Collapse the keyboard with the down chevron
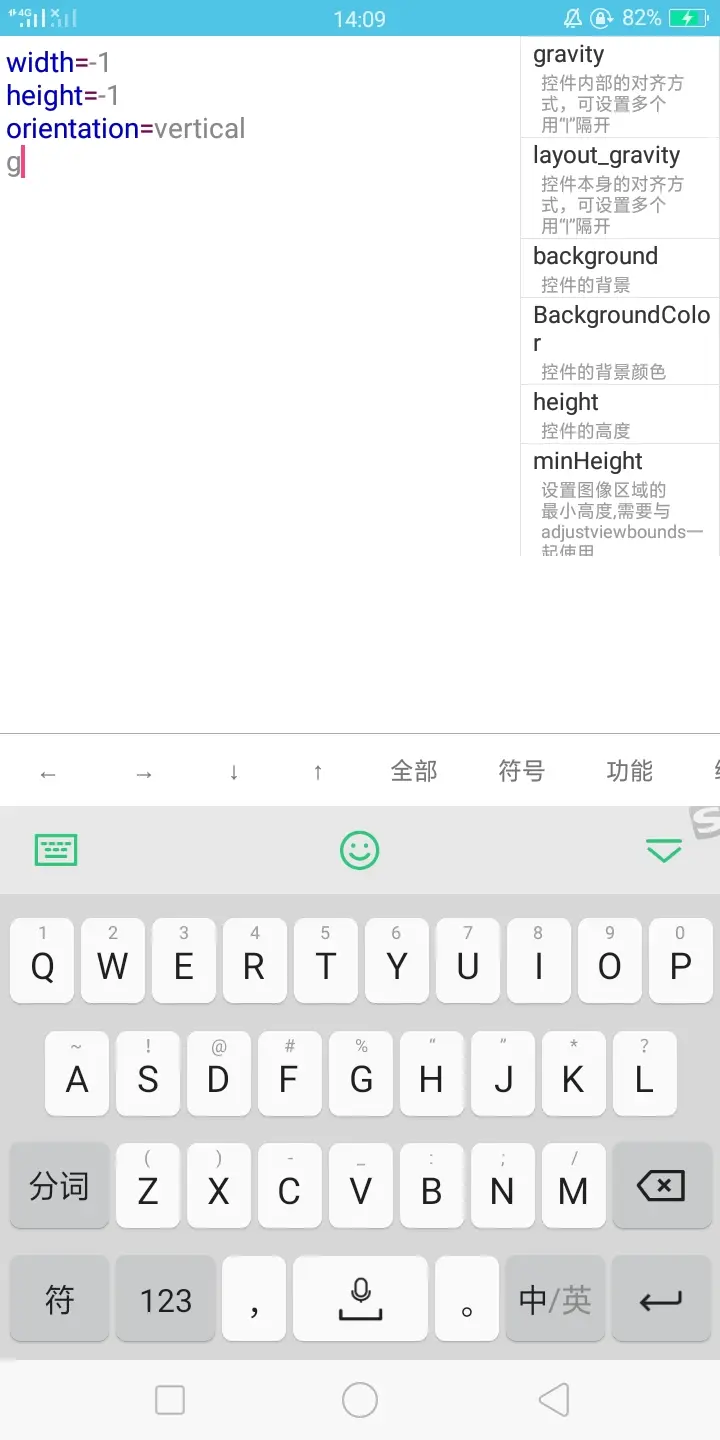The height and width of the screenshot is (1440, 720). [x=664, y=851]
